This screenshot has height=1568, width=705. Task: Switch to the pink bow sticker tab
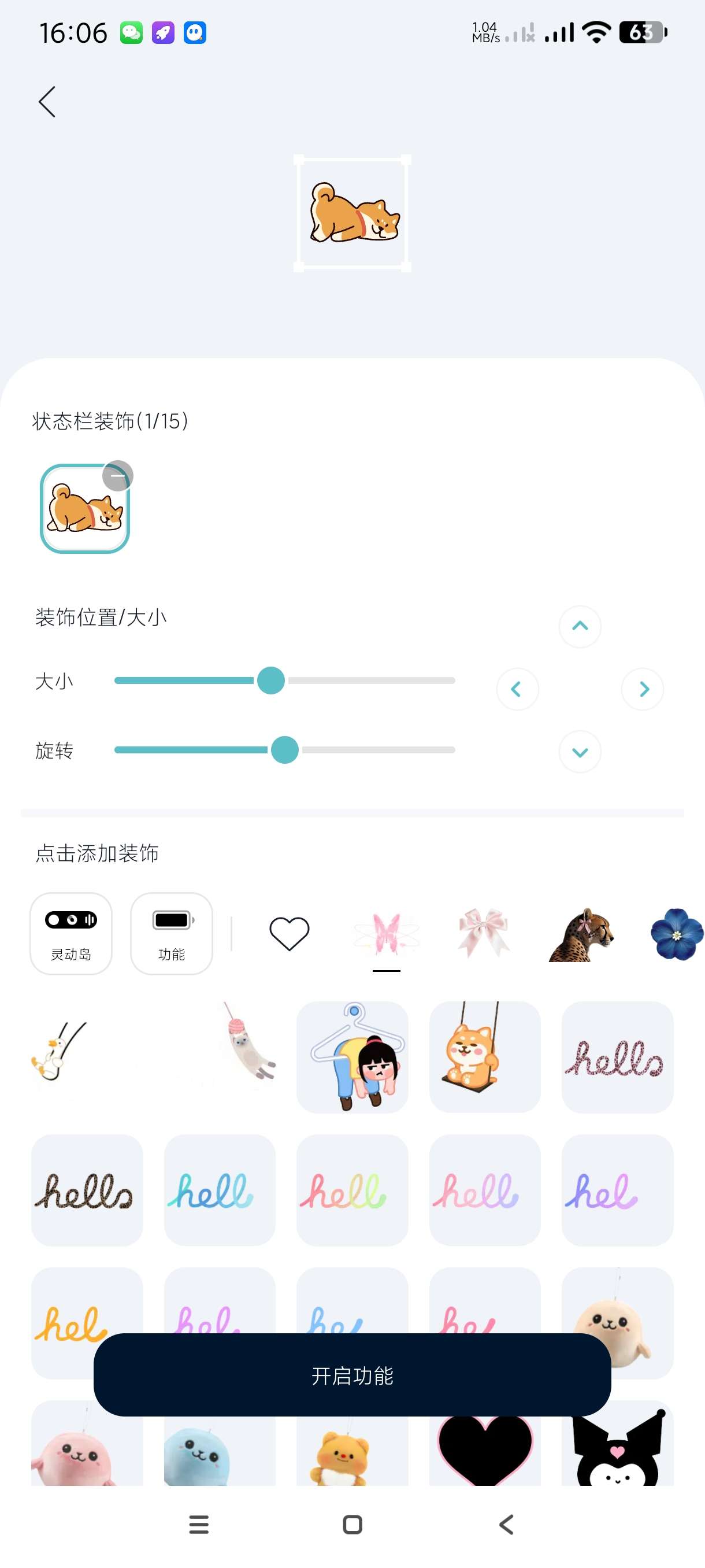pos(484,933)
